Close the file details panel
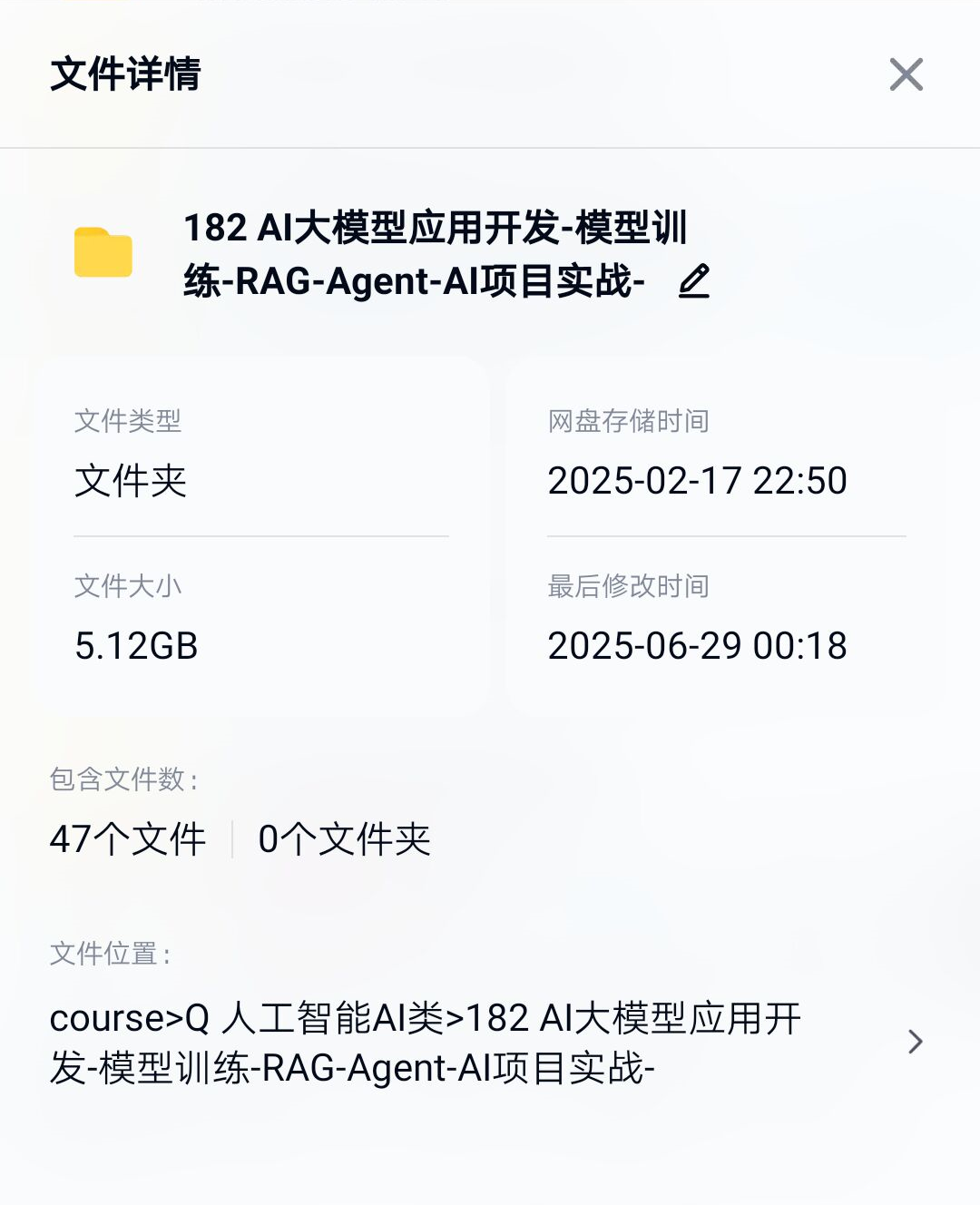The height and width of the screenshot is (1205, 980). (x=906, y=74)
